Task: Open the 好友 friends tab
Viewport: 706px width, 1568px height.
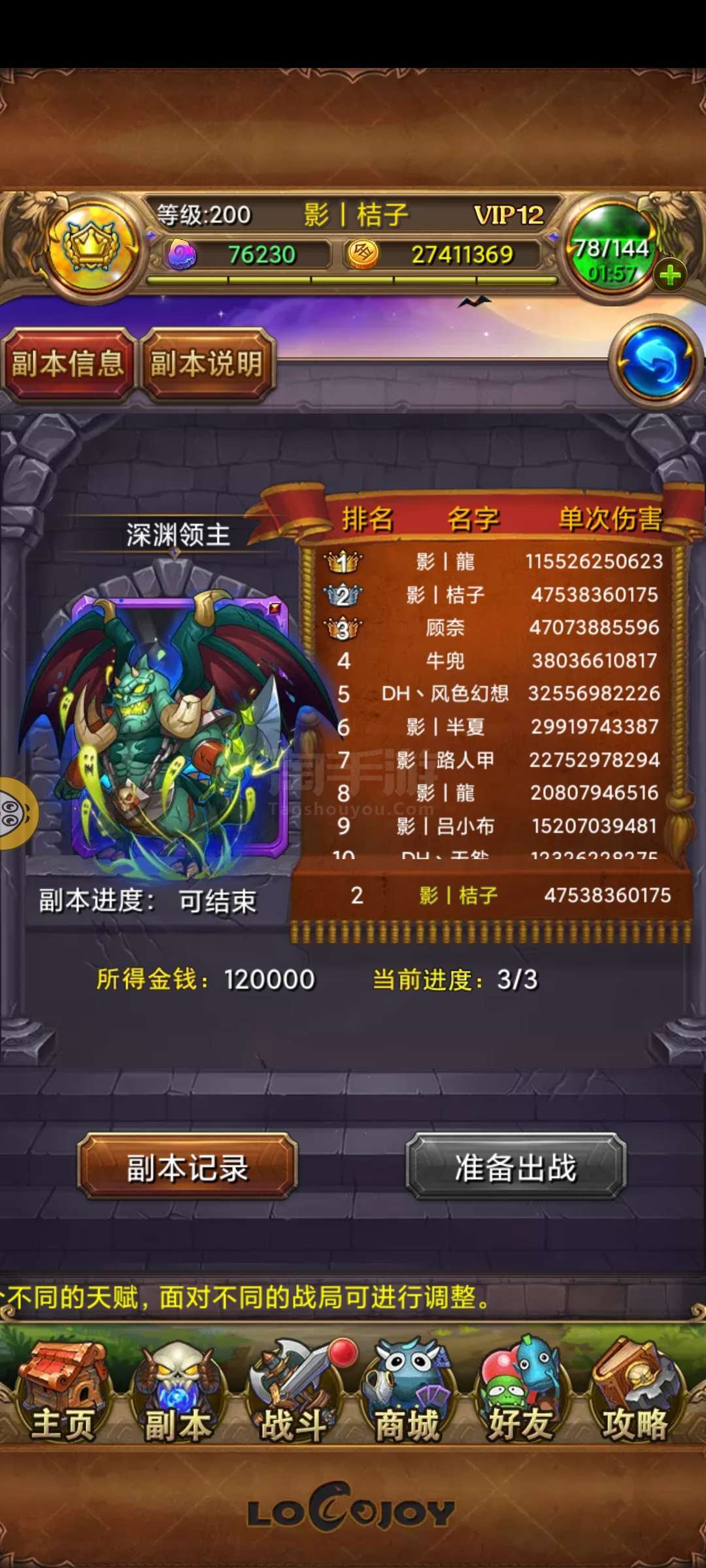Action: 520,1392
